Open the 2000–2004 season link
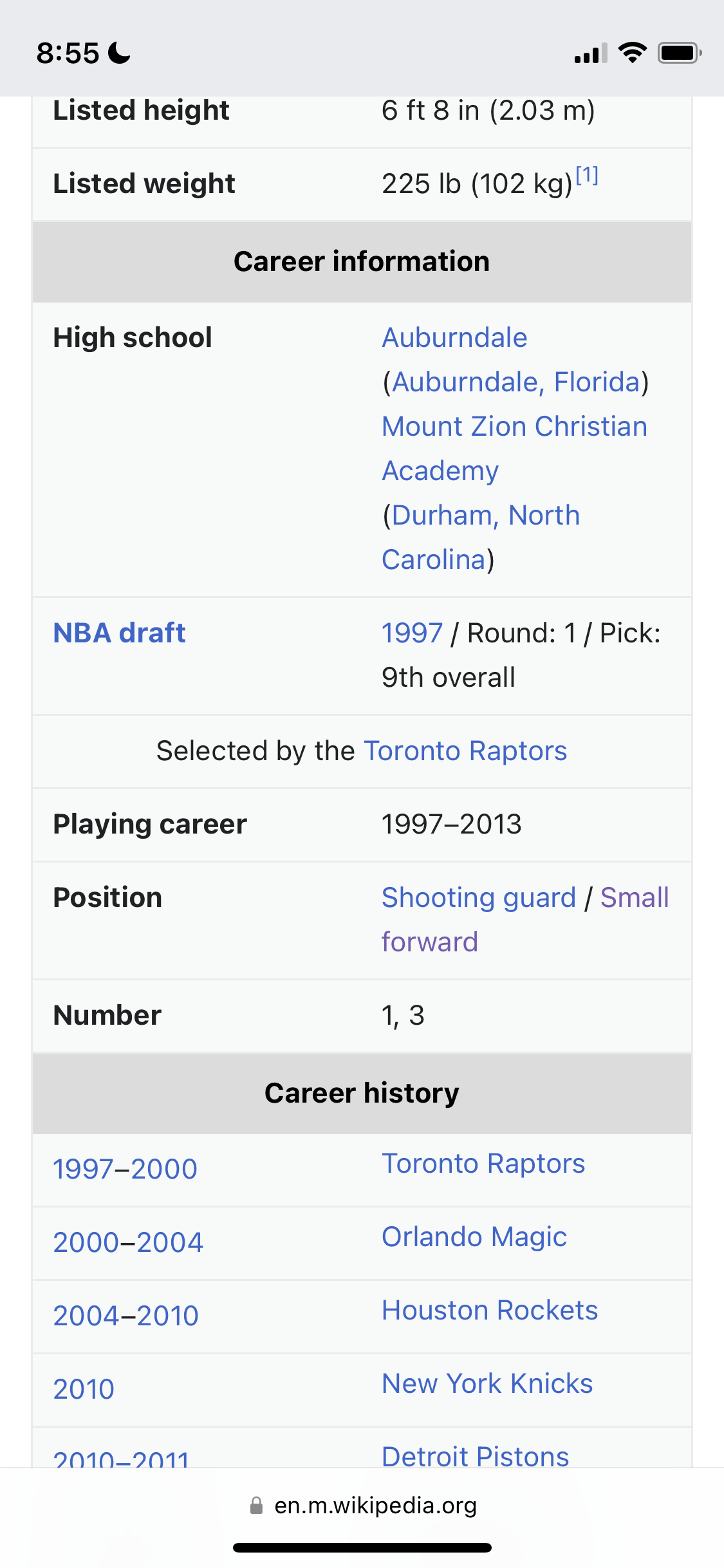 tap(128, 1243)
